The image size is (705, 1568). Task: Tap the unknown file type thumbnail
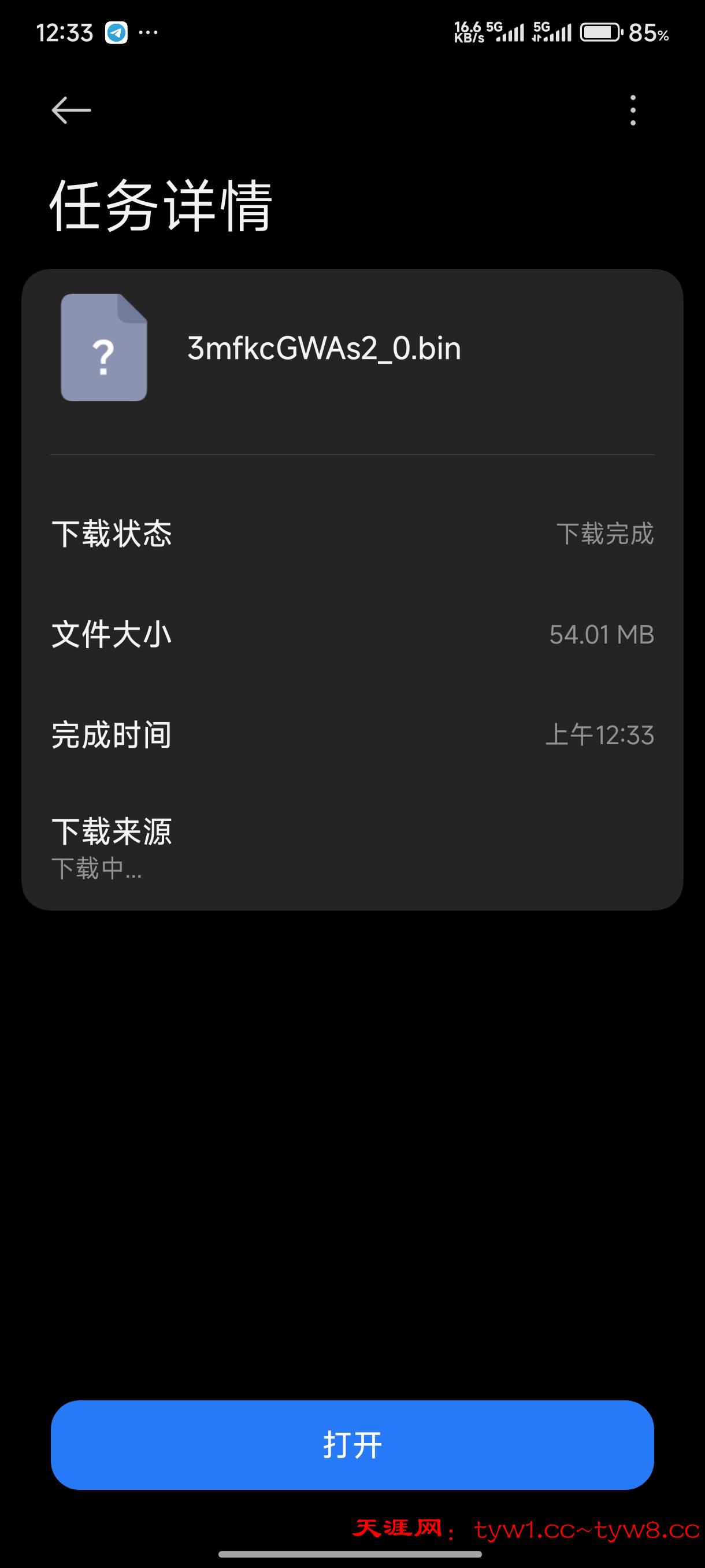pos(104,348)
